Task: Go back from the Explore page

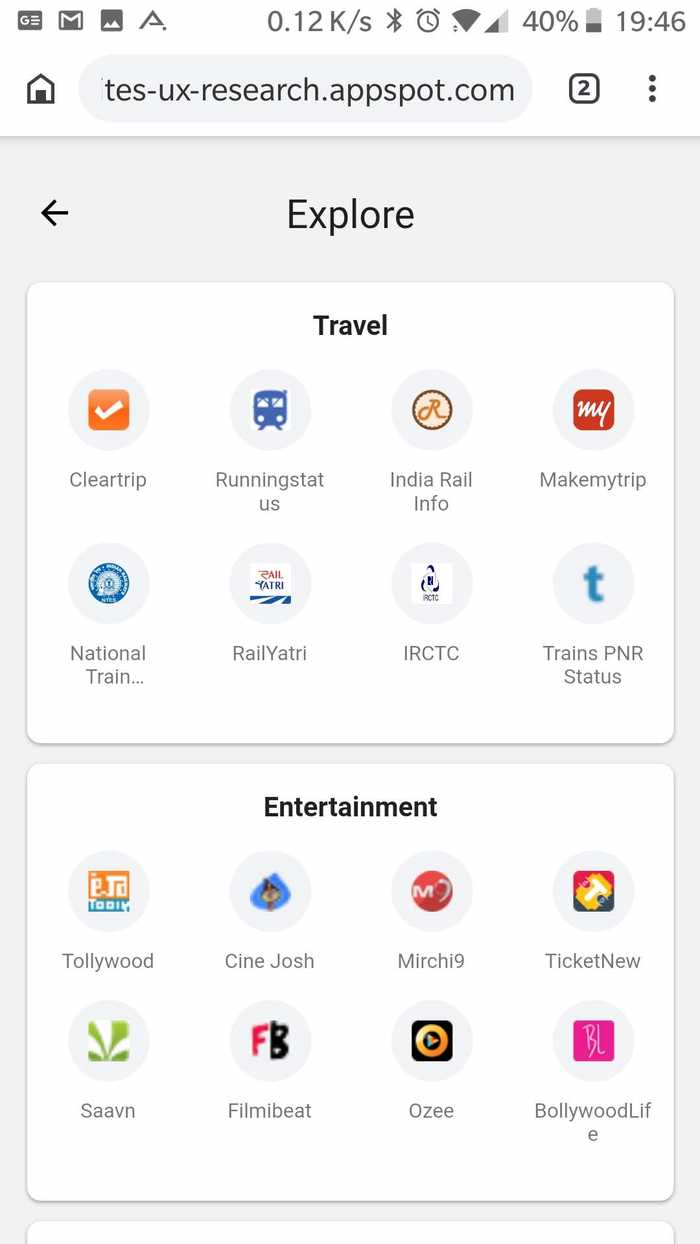Action: (55, 213)
